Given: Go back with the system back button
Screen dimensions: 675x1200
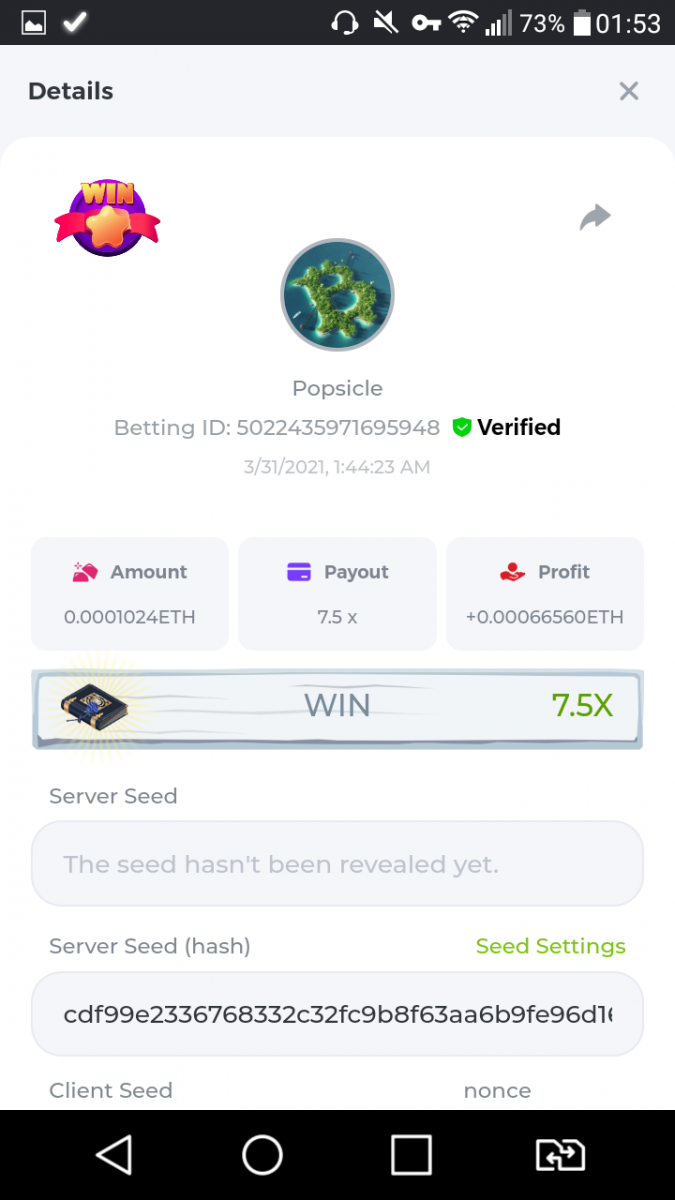Looking at the screenshot, I should 114,1155.
